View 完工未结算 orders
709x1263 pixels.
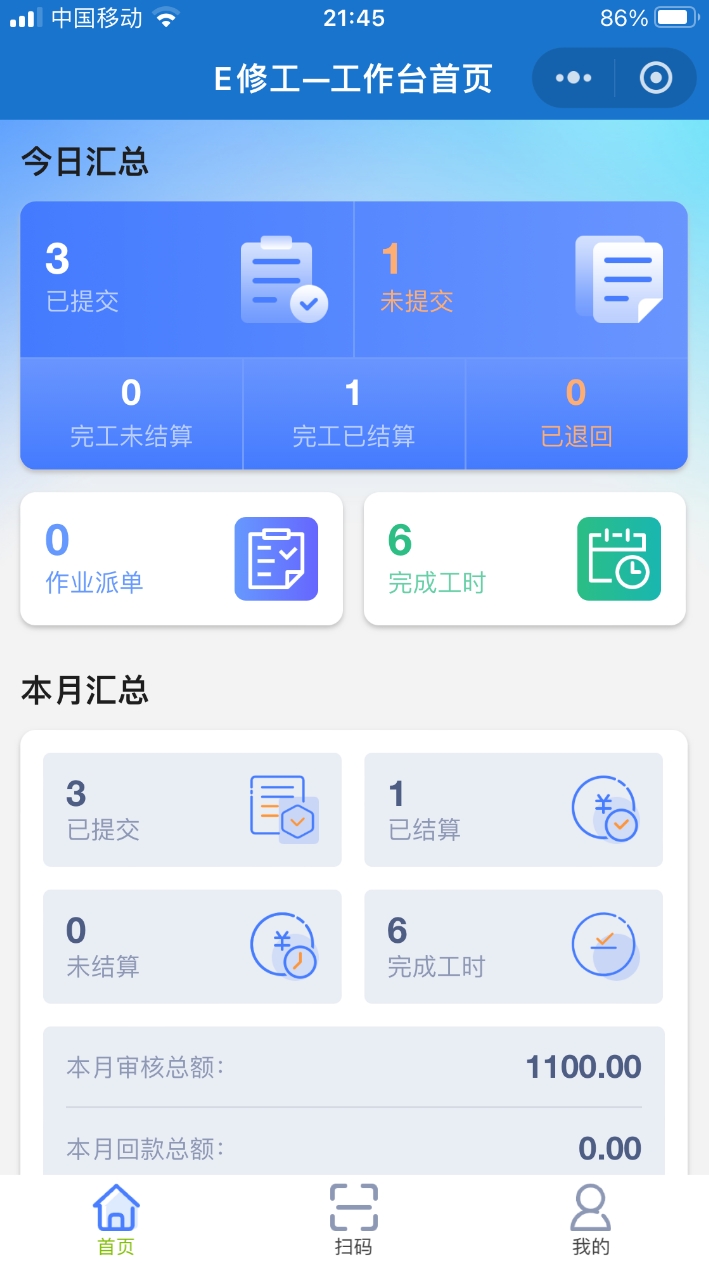click(131, 413)
